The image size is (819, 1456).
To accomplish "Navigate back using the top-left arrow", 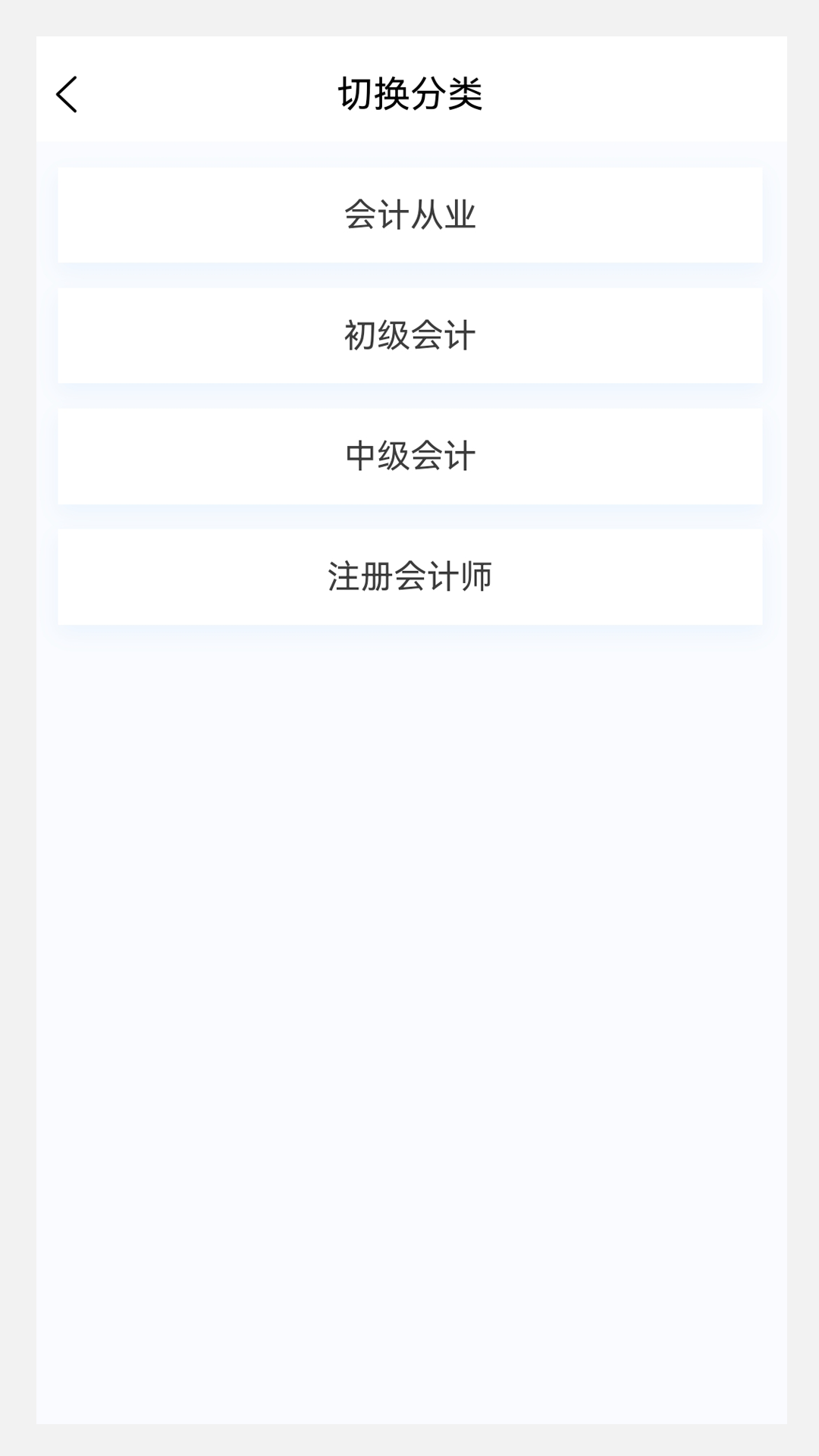I will tap(67, 94).
